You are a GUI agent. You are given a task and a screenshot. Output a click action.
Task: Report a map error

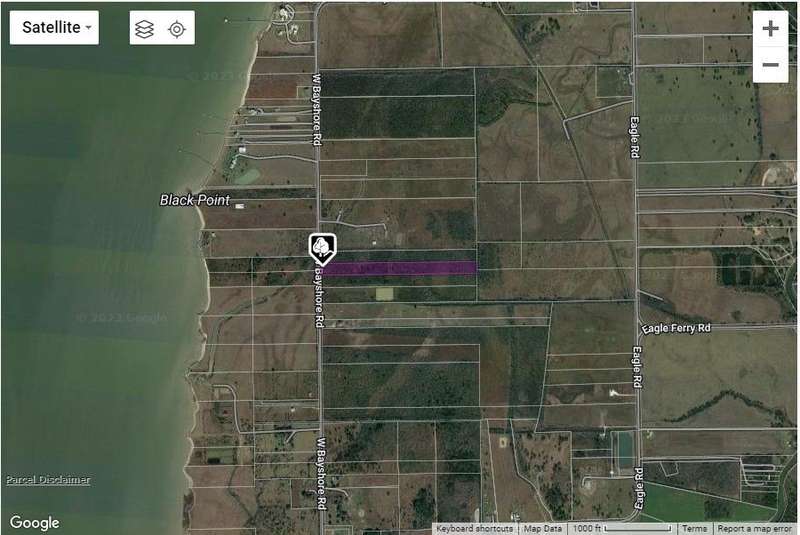755,529
